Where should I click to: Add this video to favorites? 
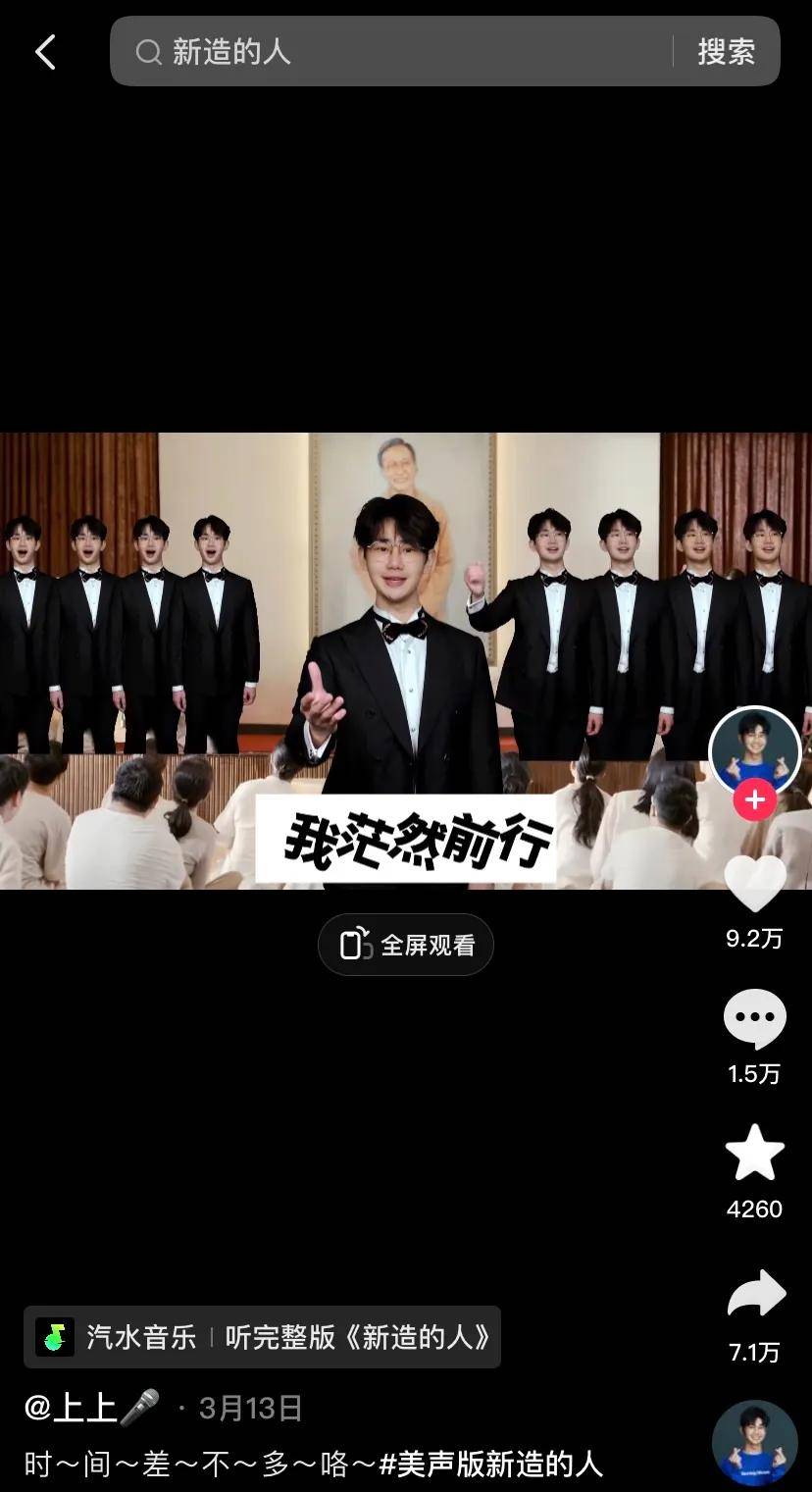[x=754, y=1154]
